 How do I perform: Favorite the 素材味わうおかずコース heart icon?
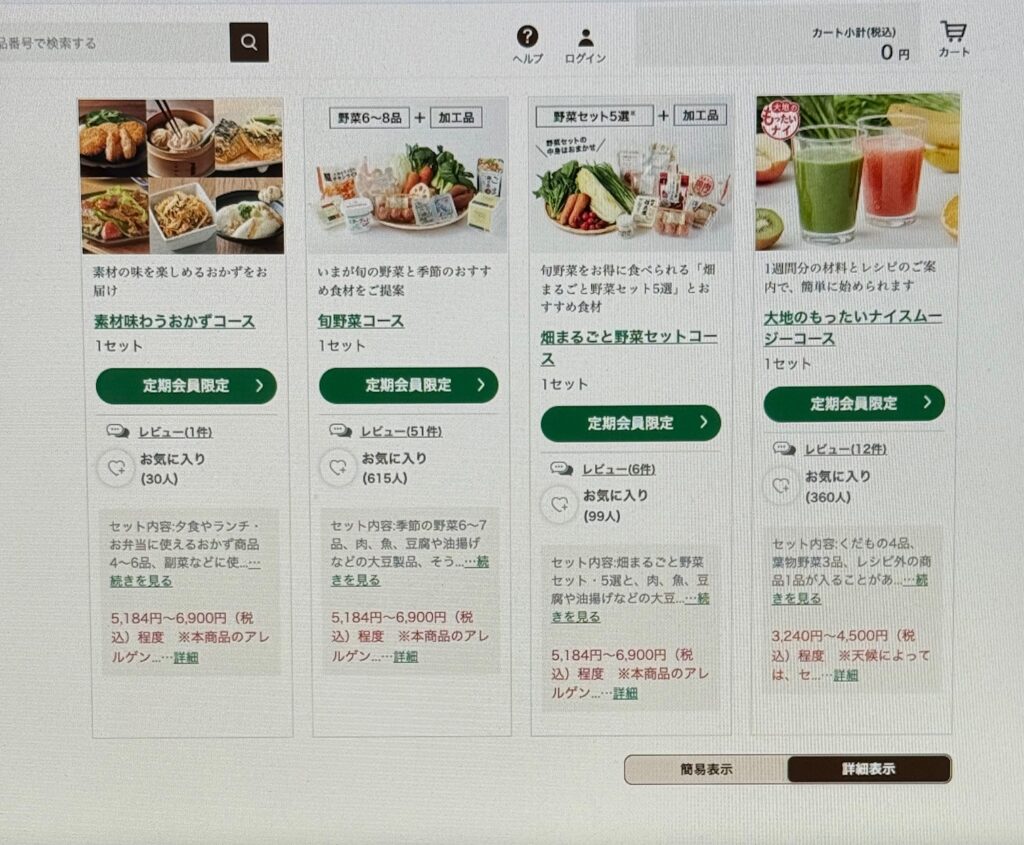(x=116, y=467)
